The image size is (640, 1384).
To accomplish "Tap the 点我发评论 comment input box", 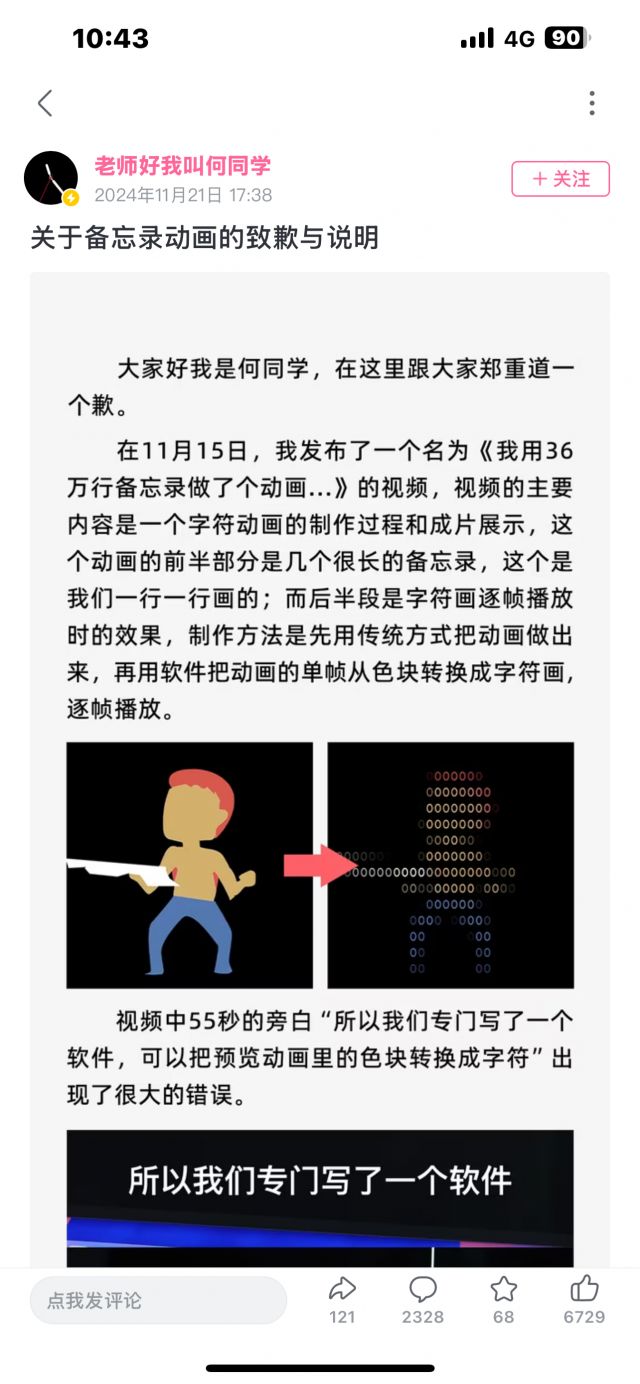I will (158, 1300).
